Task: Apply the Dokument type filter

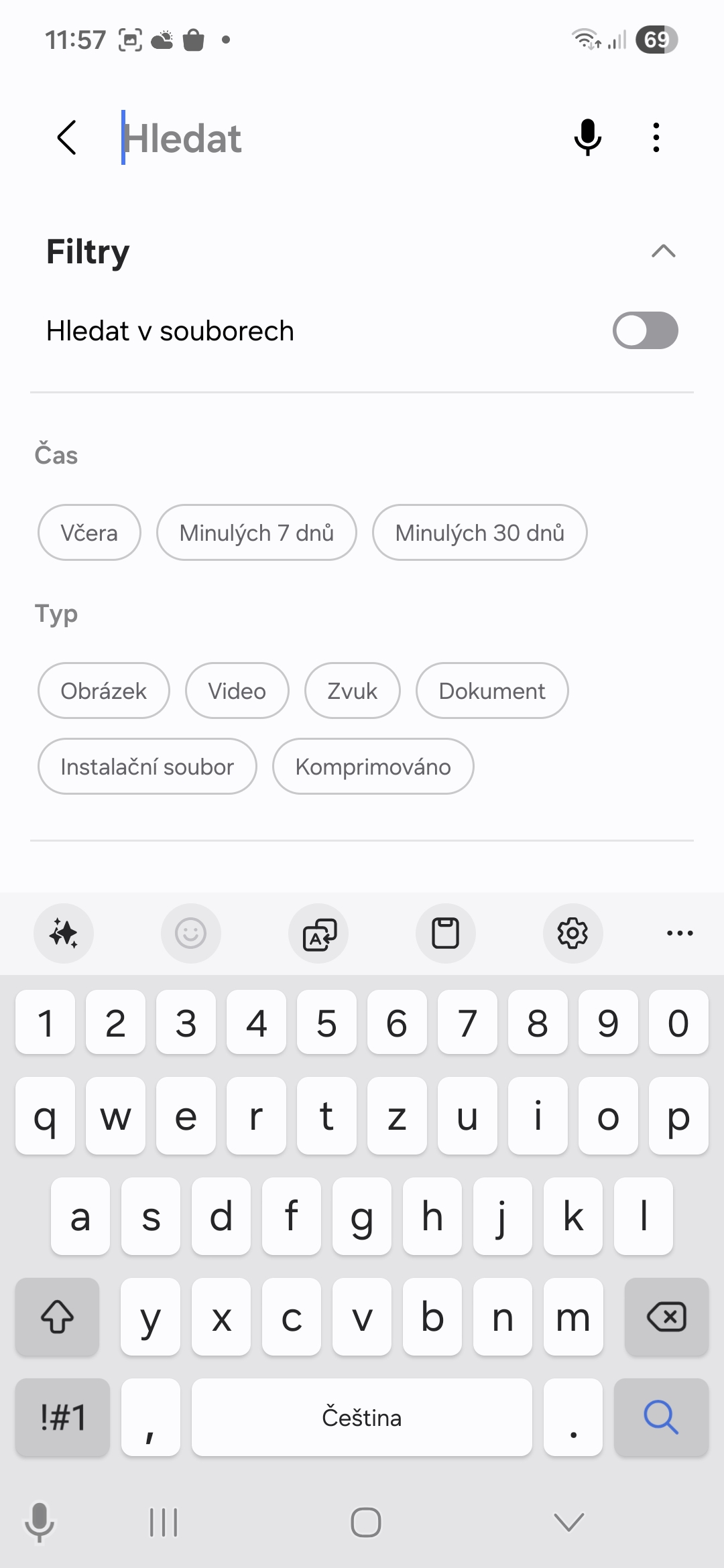Action: coord(491,691)
